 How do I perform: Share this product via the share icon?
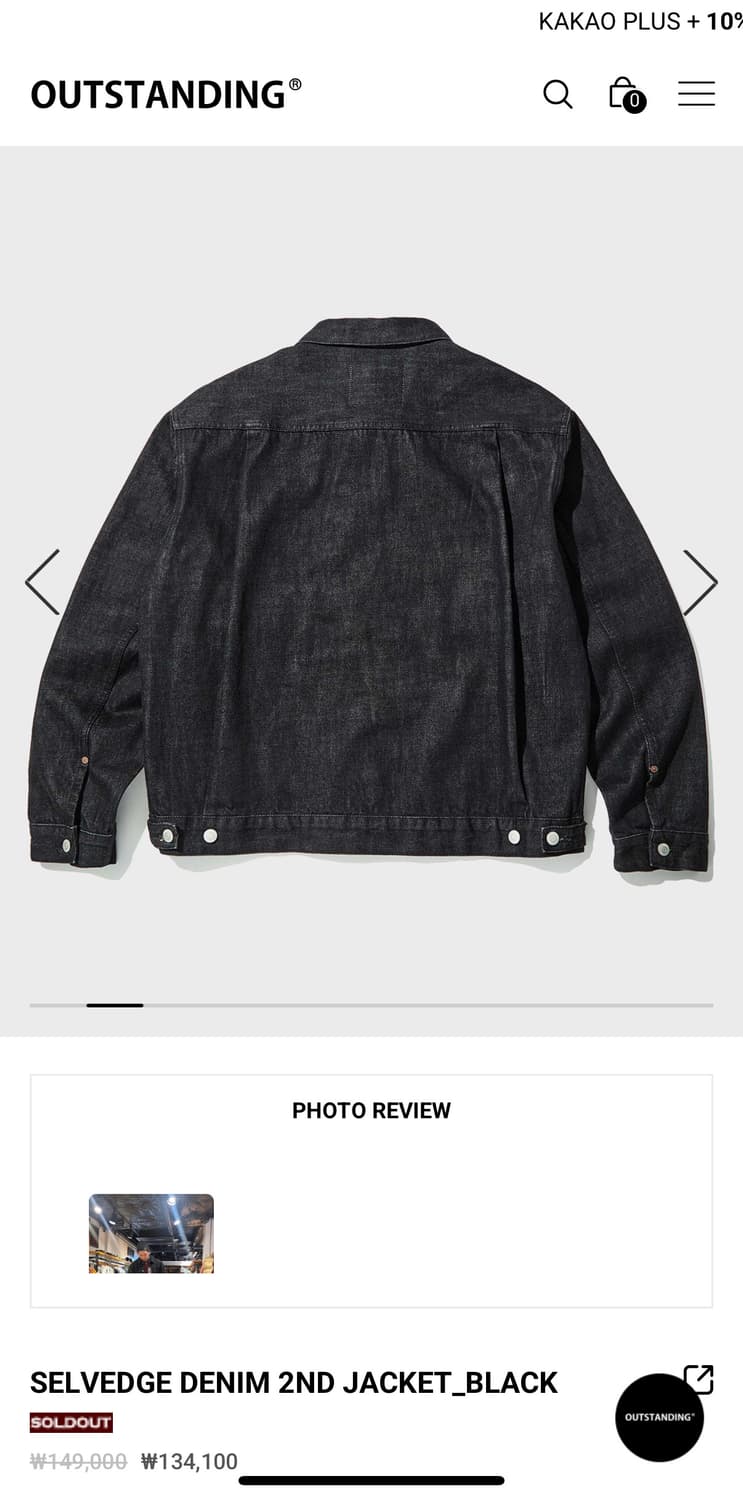click(x=698, y=1379)
